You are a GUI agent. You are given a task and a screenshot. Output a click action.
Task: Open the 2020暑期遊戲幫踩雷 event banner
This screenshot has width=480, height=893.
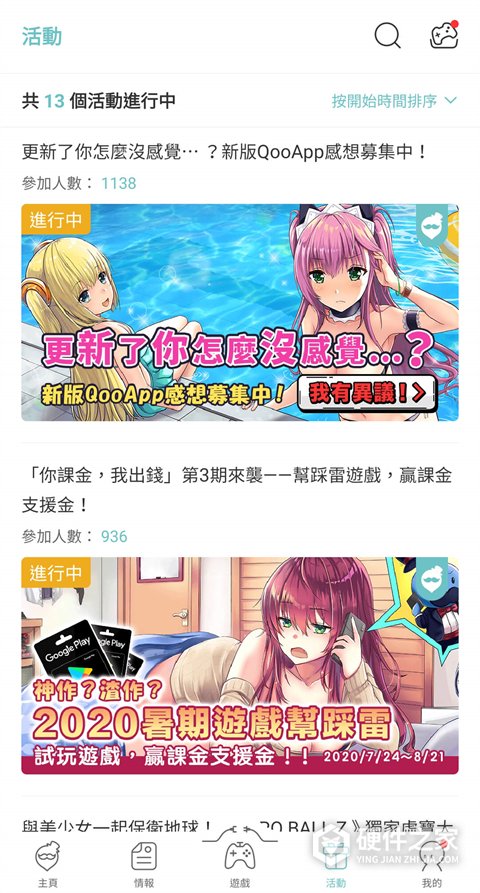240,665
